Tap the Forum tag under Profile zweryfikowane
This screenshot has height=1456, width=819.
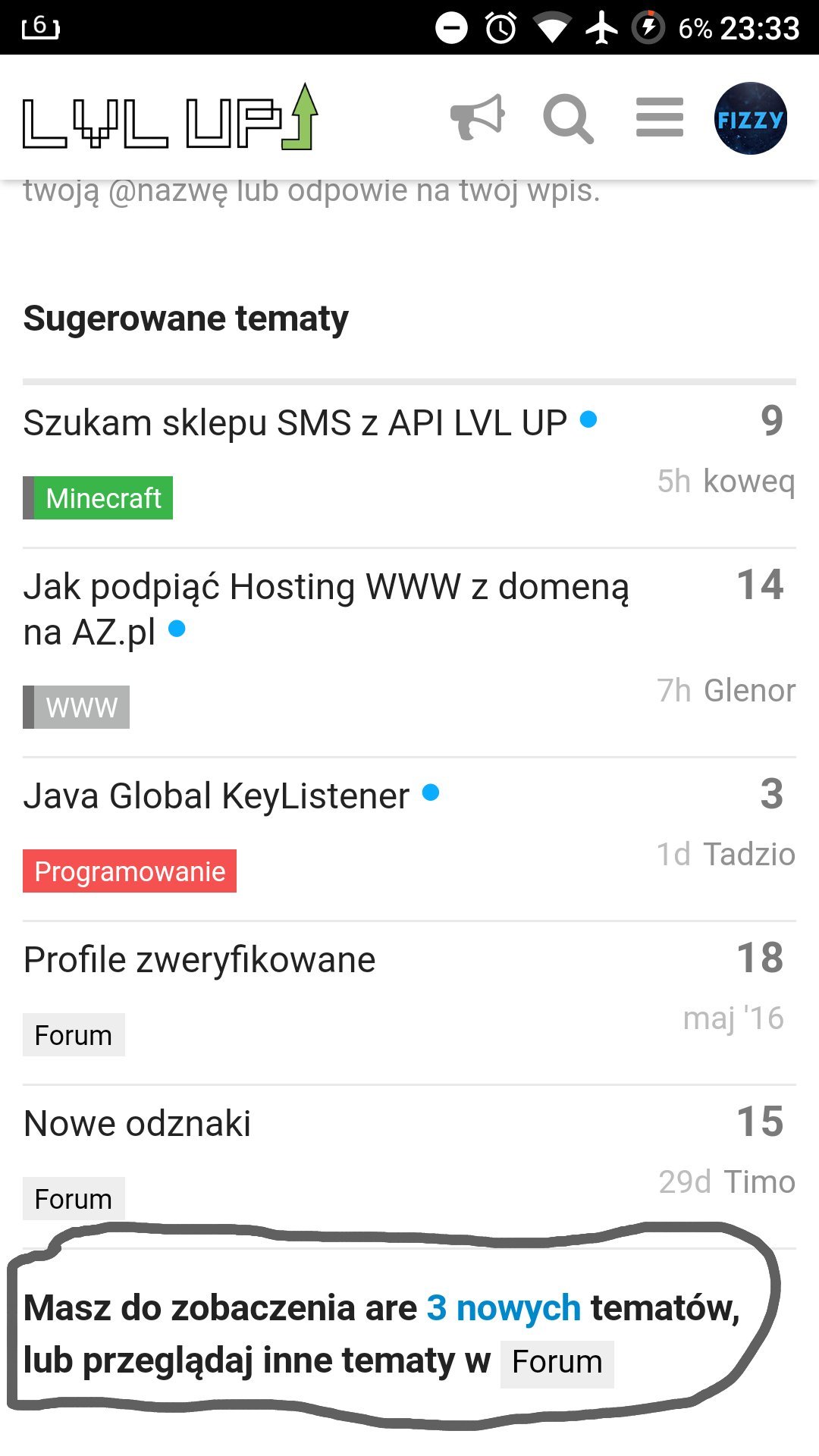coord(74,1035)
